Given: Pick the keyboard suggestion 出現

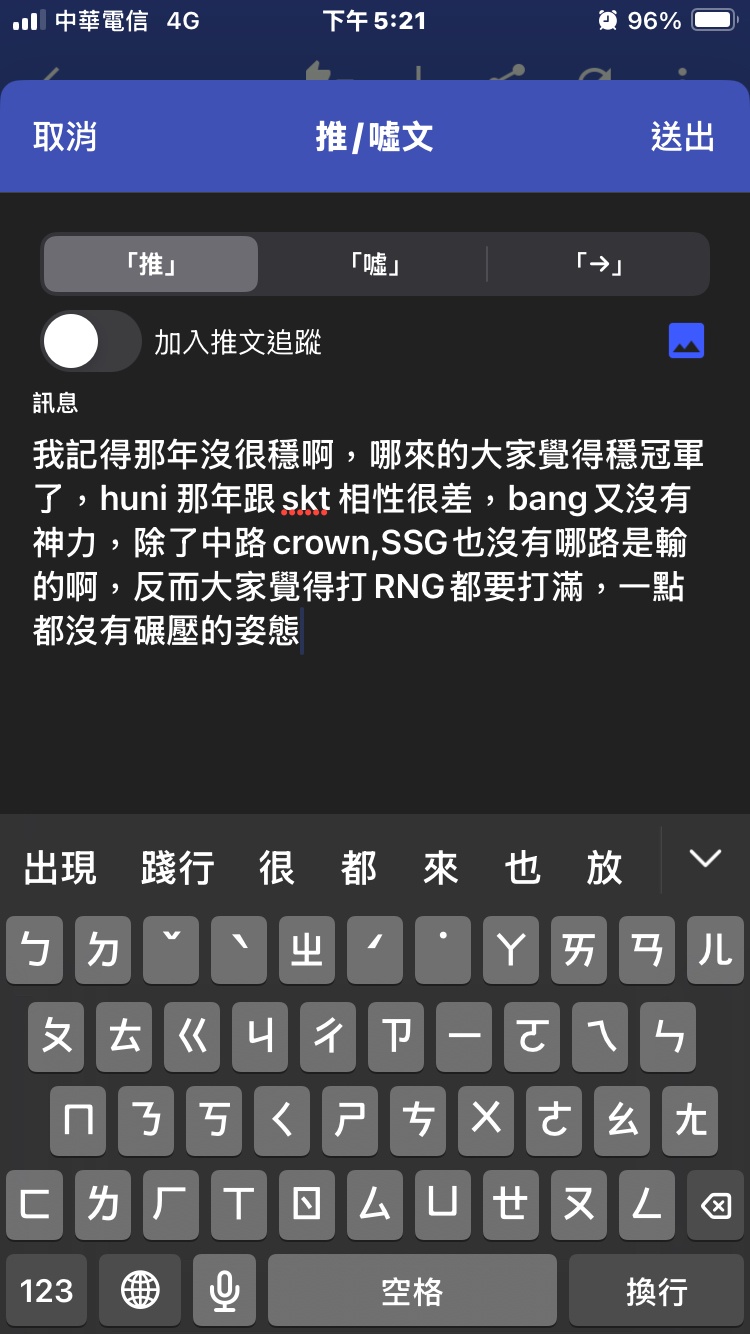Looking at the screenshot, I should (60, 867).
